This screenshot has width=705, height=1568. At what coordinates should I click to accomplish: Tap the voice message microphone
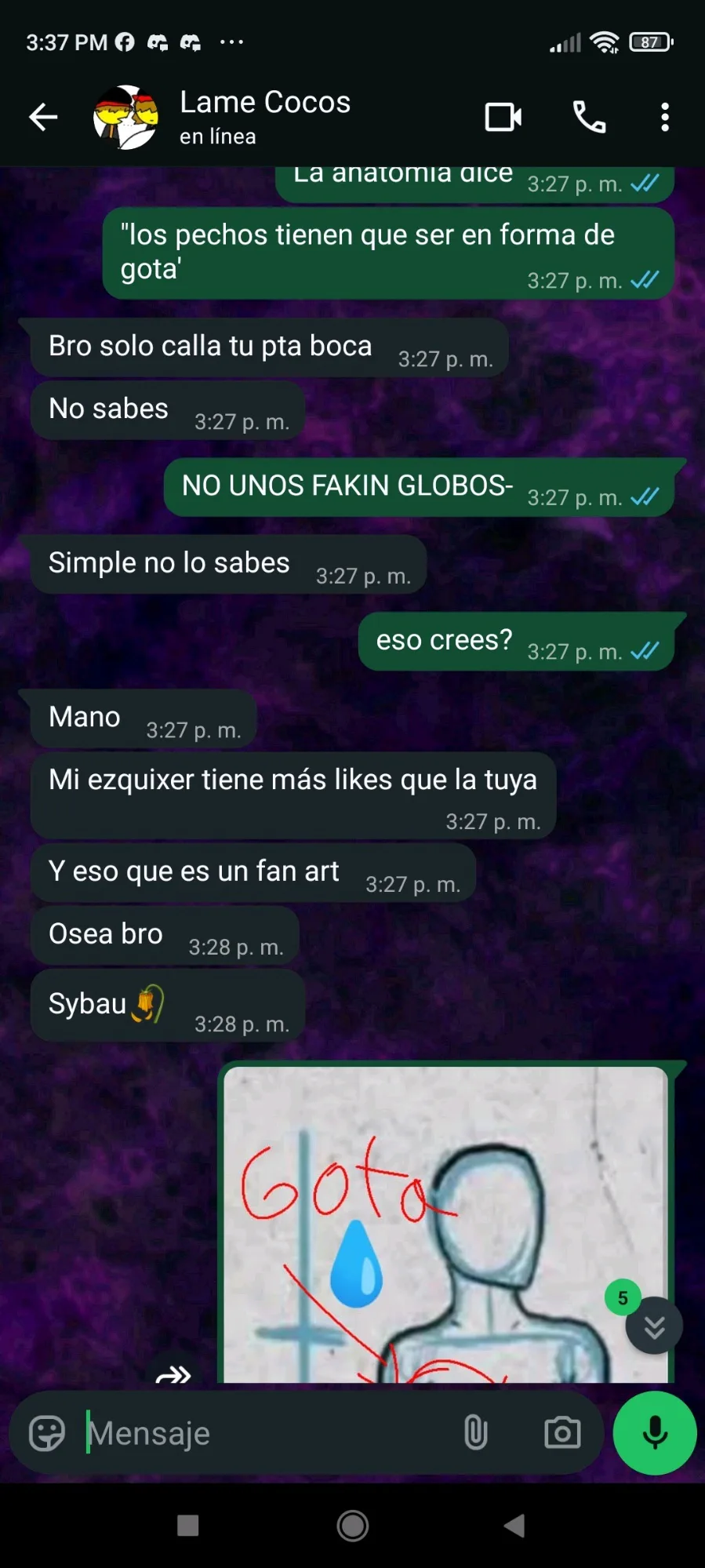655,1434
